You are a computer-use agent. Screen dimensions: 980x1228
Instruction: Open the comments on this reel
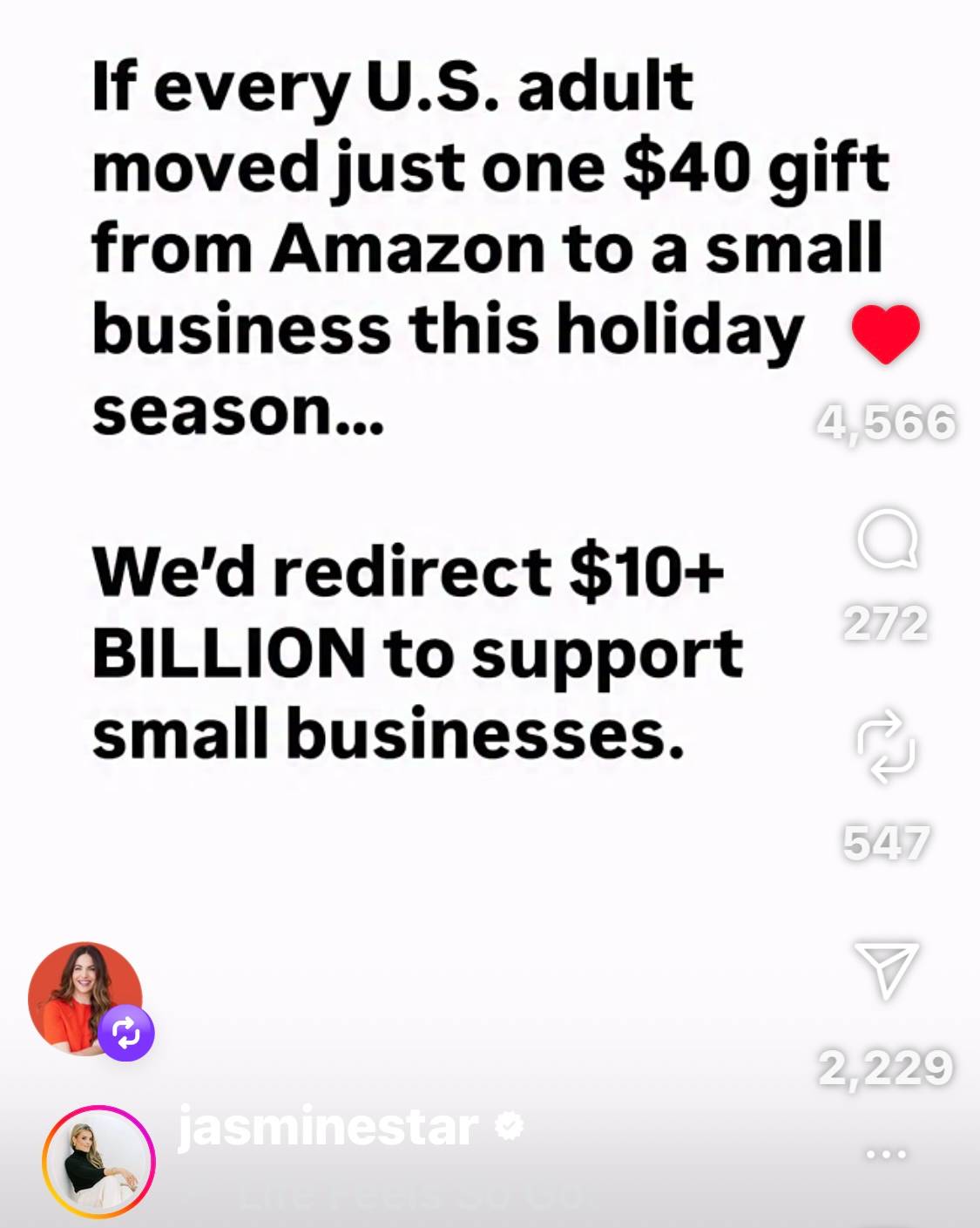pyautogui.click(x=887, y=539)
